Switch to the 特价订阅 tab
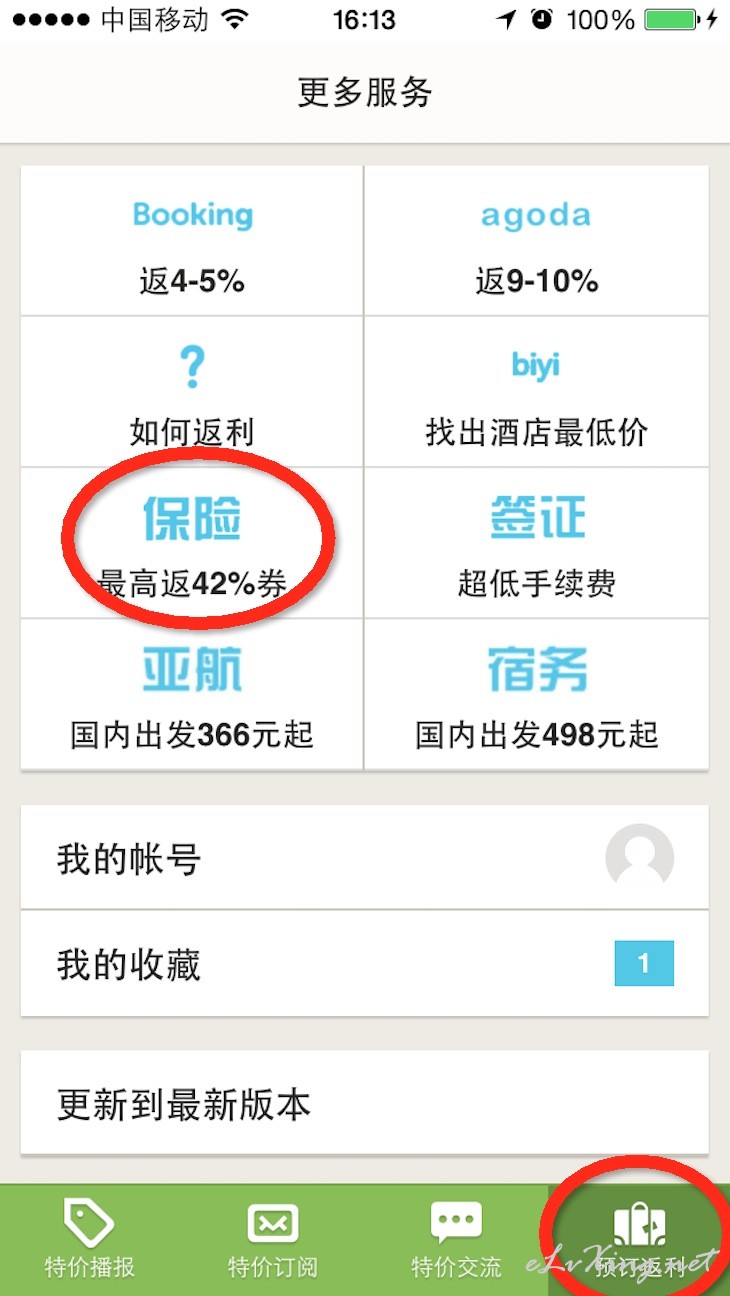The height and width of the screenshot is (1296, 730). pos(273,1240)
